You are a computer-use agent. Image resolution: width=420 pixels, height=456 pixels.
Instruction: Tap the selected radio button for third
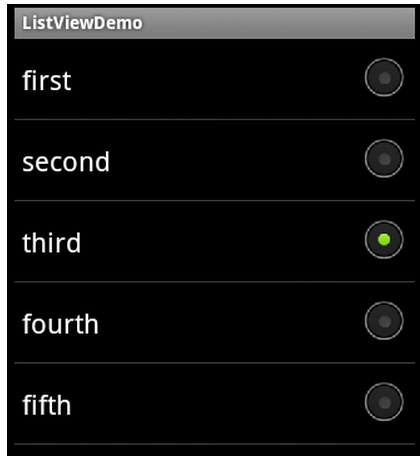point(384,239)
